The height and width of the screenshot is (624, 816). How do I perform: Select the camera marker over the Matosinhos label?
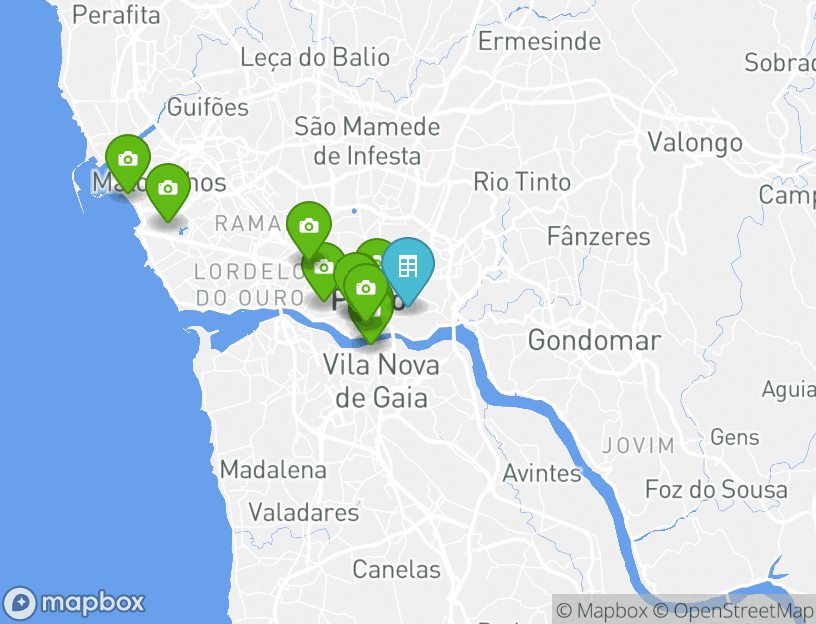point(128,160)
